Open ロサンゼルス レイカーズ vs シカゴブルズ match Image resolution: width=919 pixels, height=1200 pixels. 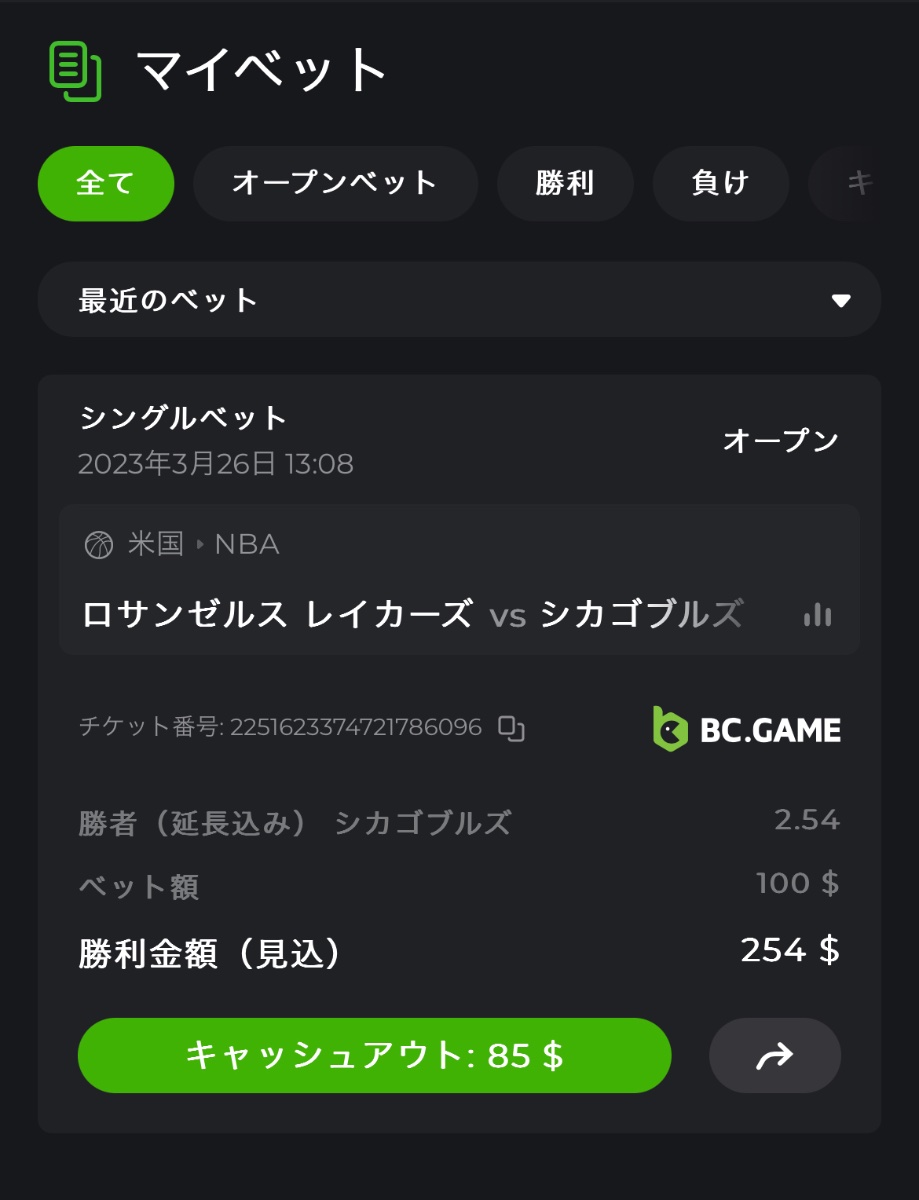pos(412,613)
